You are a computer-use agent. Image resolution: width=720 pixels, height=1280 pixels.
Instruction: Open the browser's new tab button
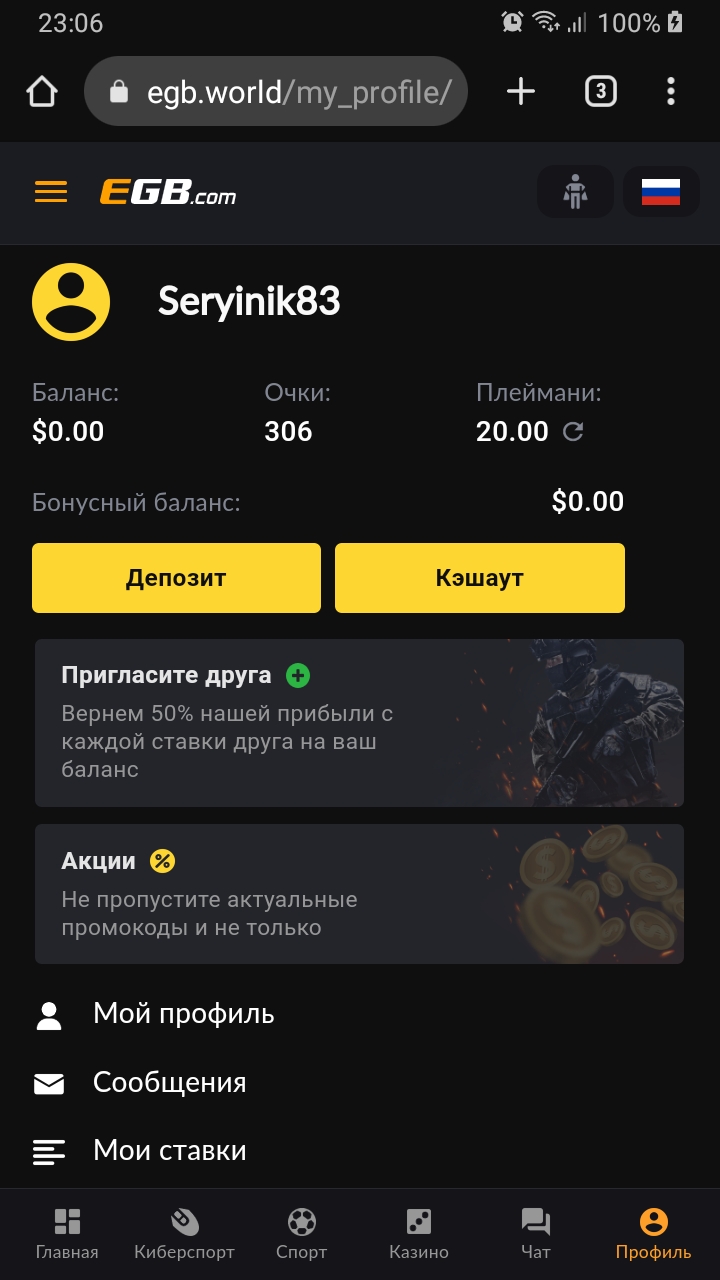tap(521, 92)
